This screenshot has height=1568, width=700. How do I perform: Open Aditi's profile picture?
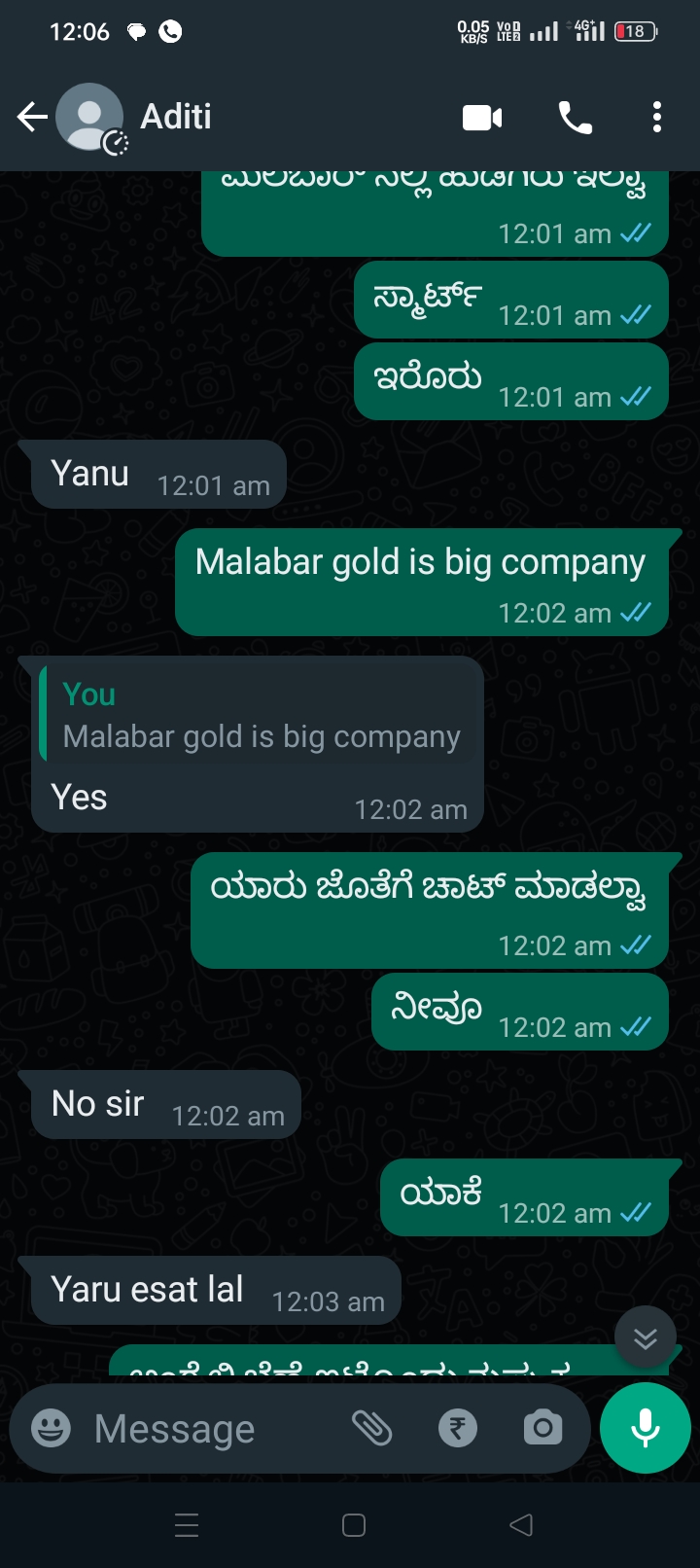point(90,118)
